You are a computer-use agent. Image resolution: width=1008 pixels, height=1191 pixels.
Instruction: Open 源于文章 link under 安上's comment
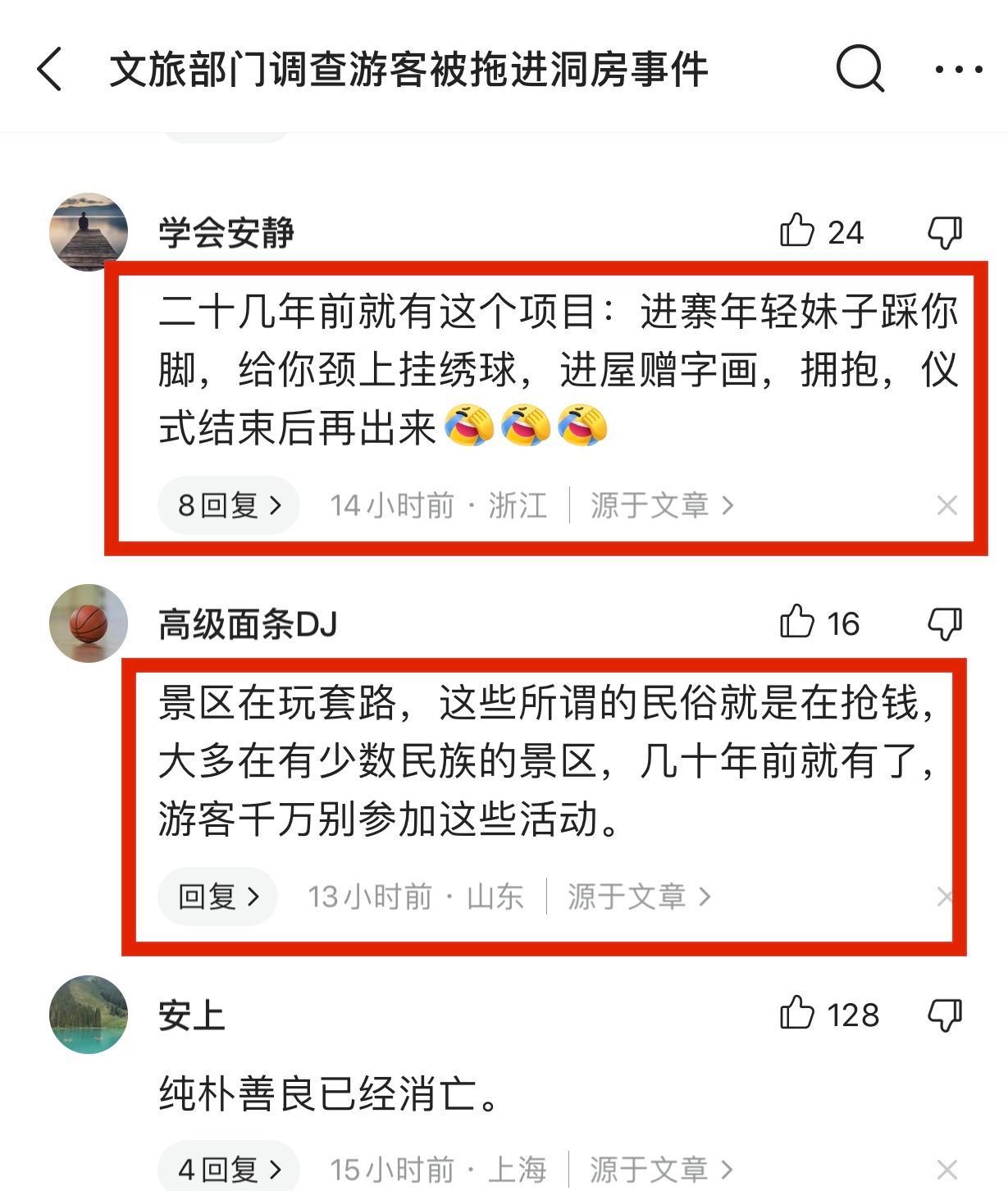(661, 1170)
